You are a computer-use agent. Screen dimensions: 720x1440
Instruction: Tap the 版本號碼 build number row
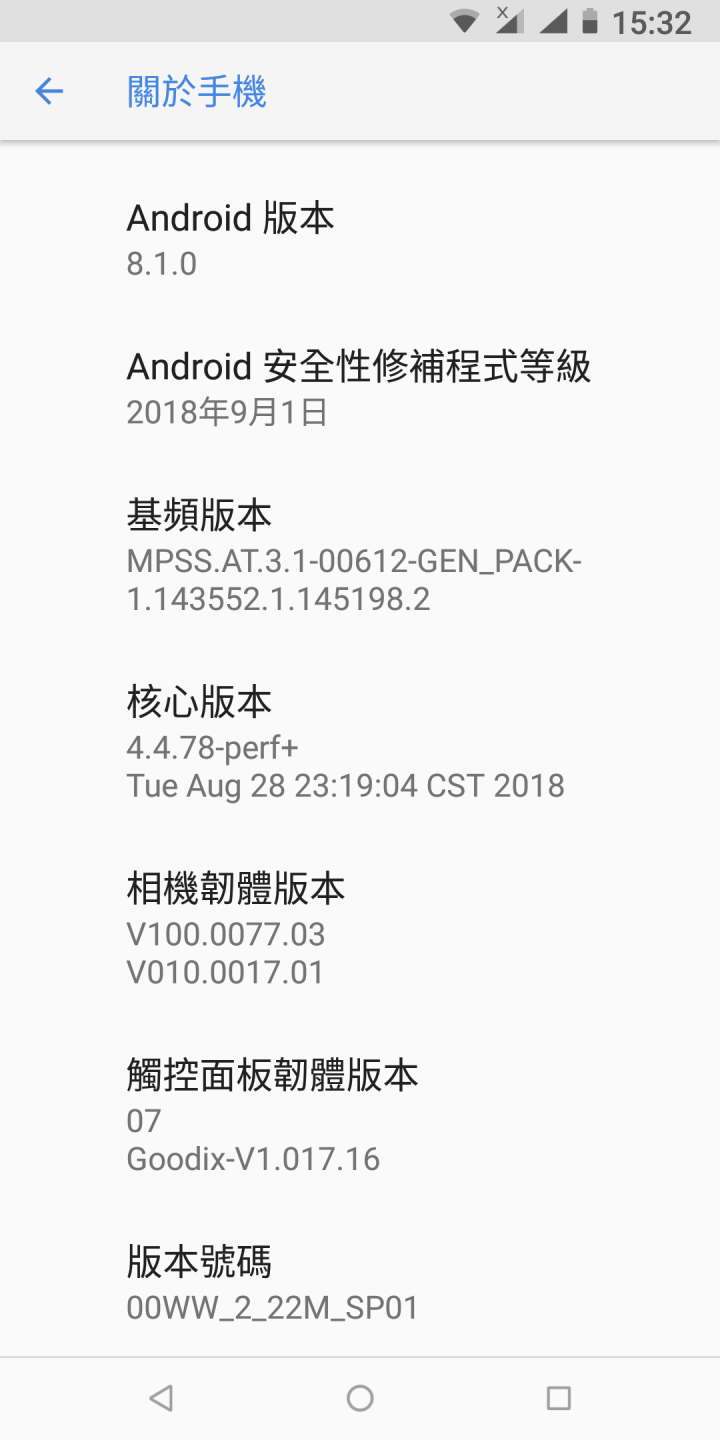click(x=360, y=1284)
